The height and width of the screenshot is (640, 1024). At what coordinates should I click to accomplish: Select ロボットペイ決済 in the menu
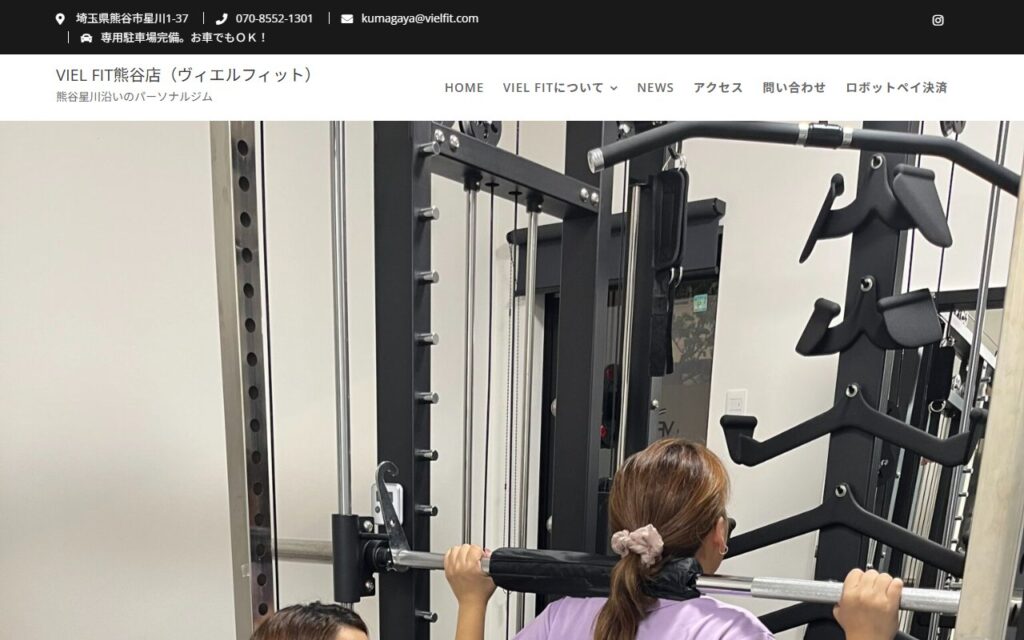click(x=896, y=88)
